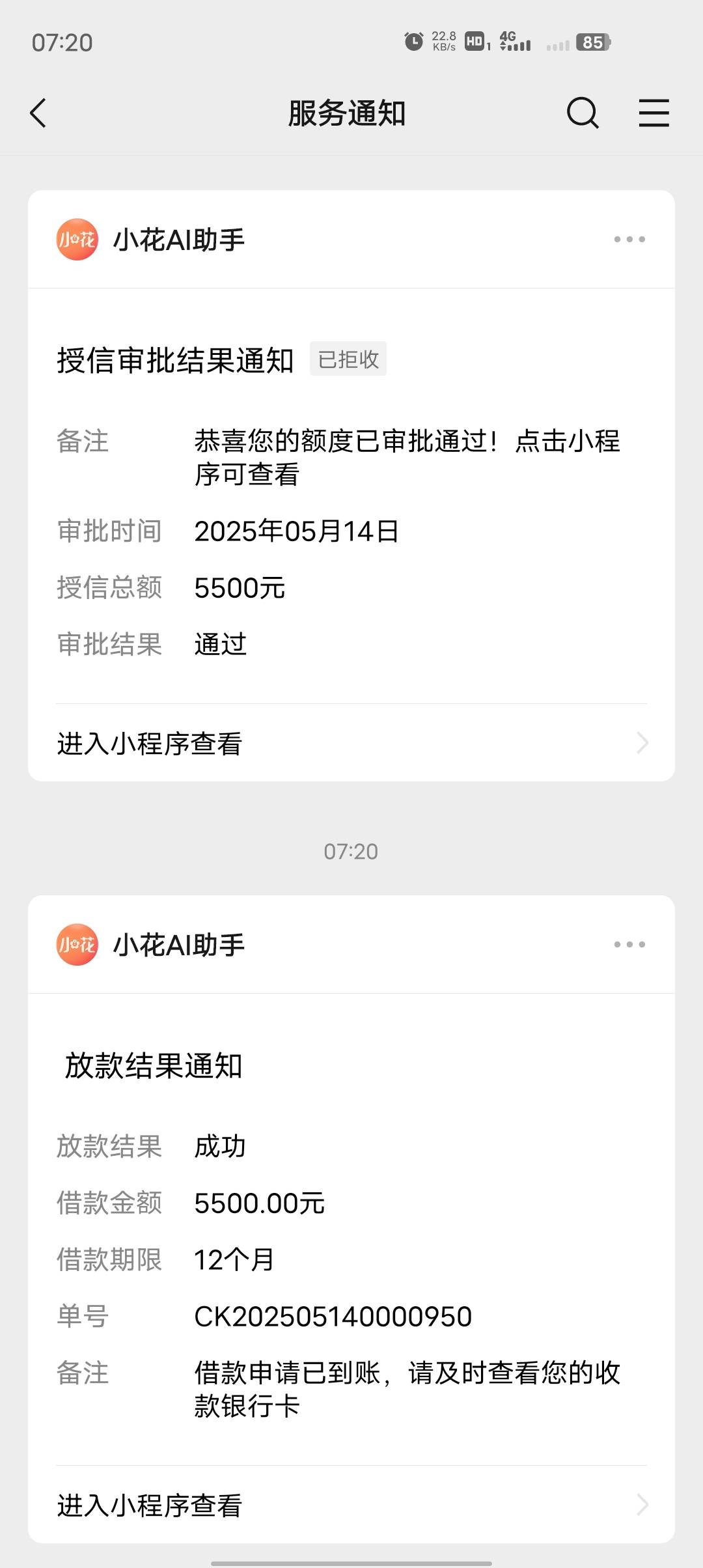703x1568 pixels.
Task: Go back from 服务通知
Action: (38, 113)
